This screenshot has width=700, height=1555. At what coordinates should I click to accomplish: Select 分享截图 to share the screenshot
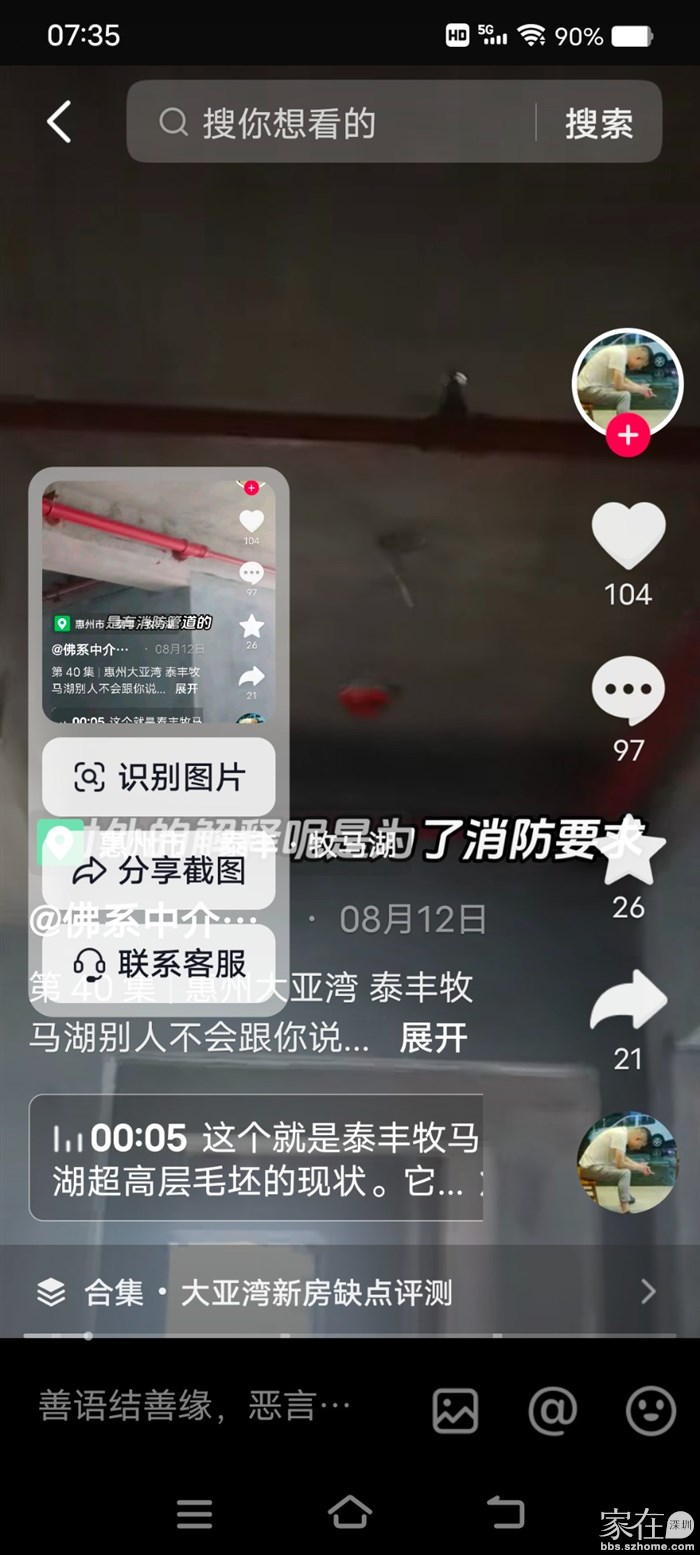pos(159,871)
